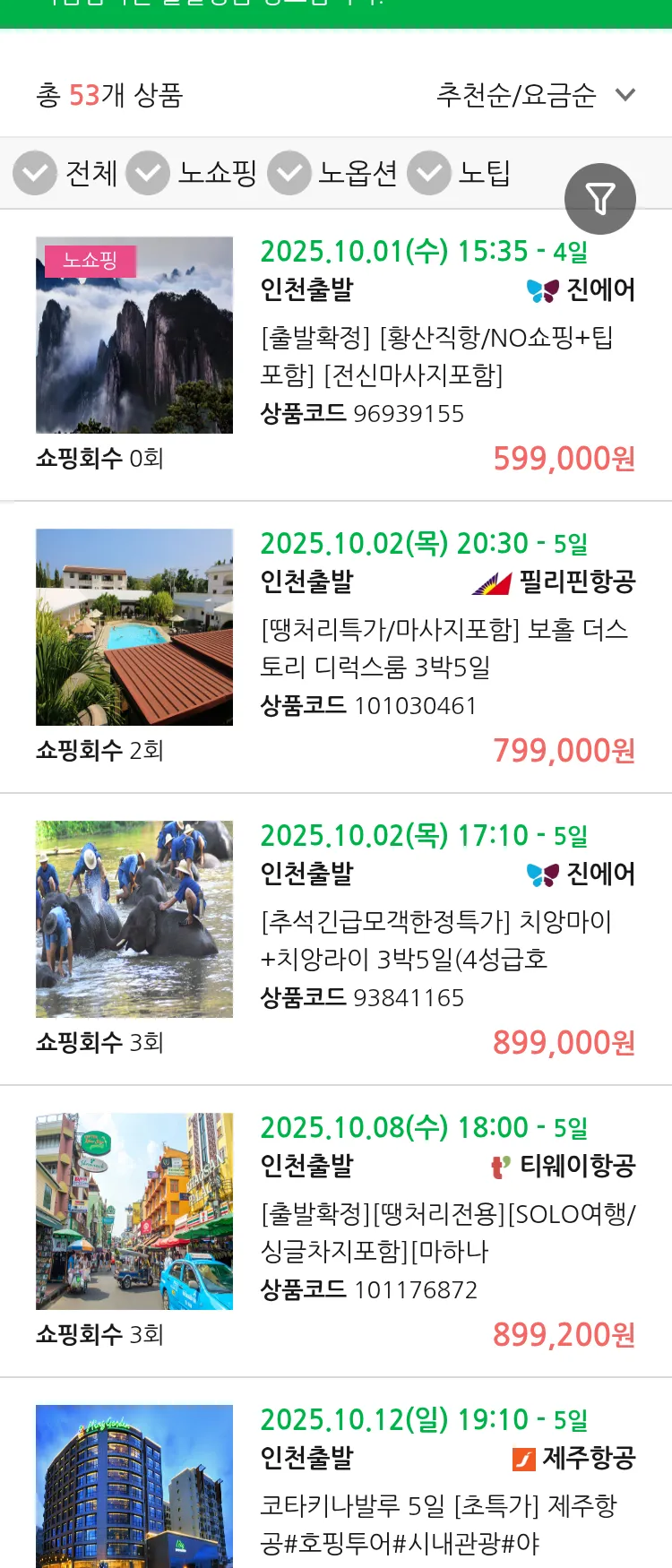The image size is (672, 1568).
Task: Enable the 전체 filter checkbox
Action: pos(35,173)
